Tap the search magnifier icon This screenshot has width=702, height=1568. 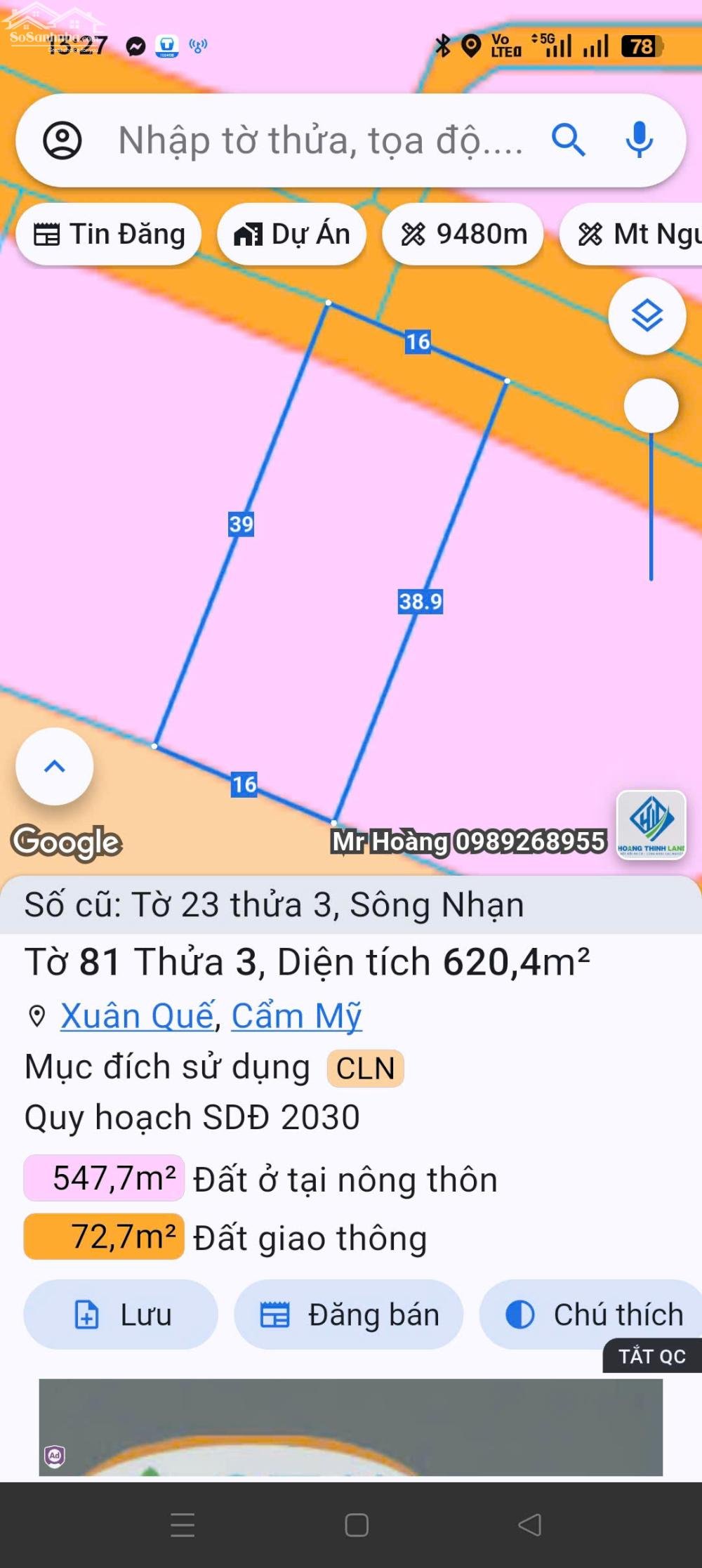pos(569,139)
